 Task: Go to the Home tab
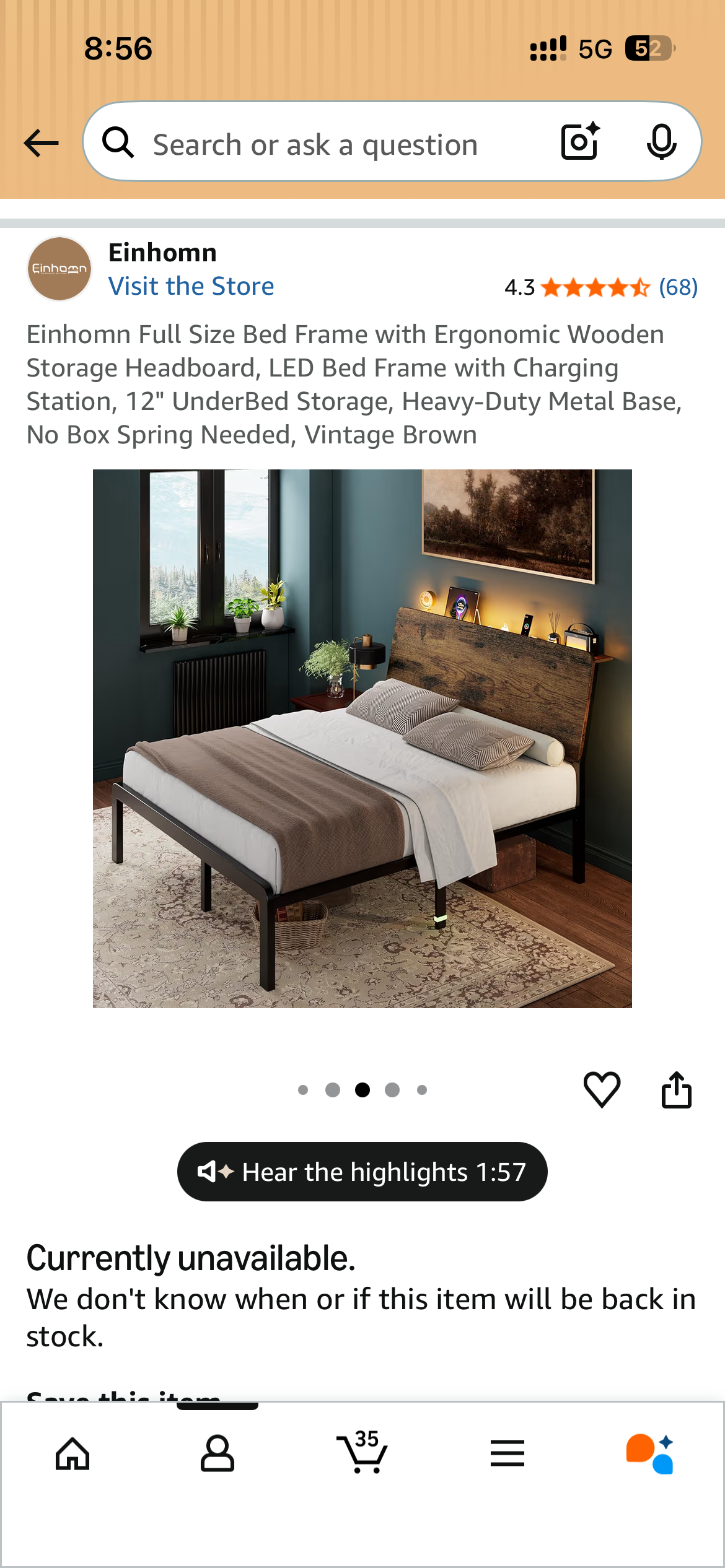point(72,1453)
